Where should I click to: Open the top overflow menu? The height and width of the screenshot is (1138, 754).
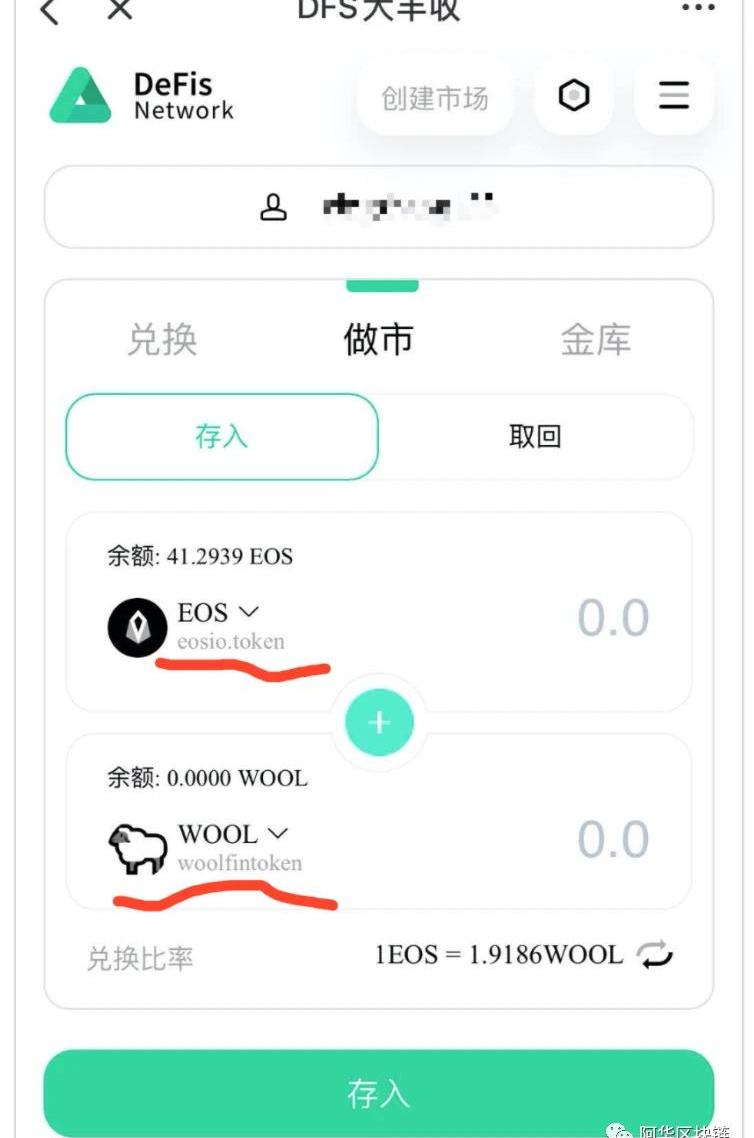coord(697,8)
